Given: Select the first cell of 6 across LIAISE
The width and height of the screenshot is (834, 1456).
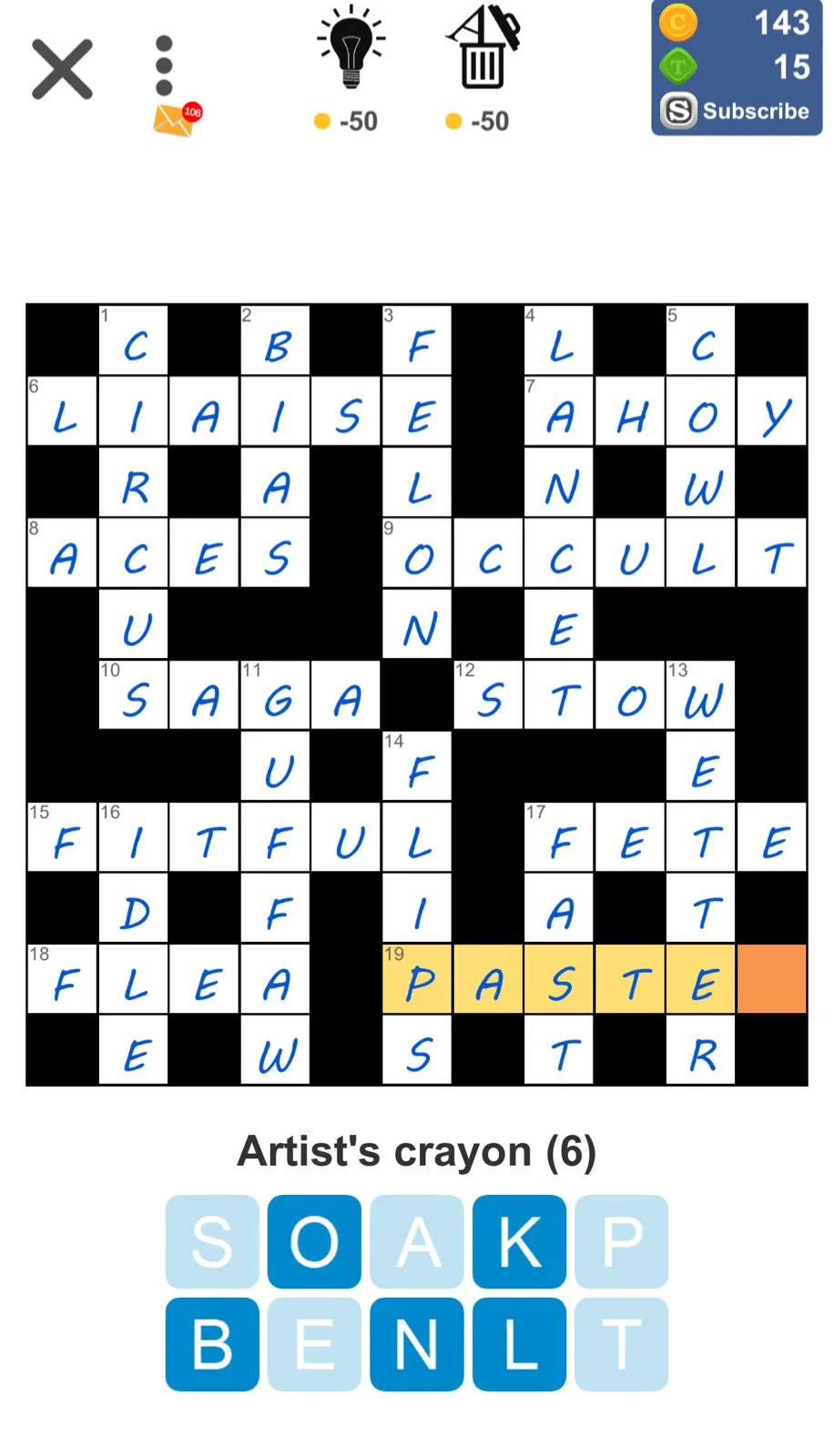Looking at the screenshot, I should coord(63,411).
